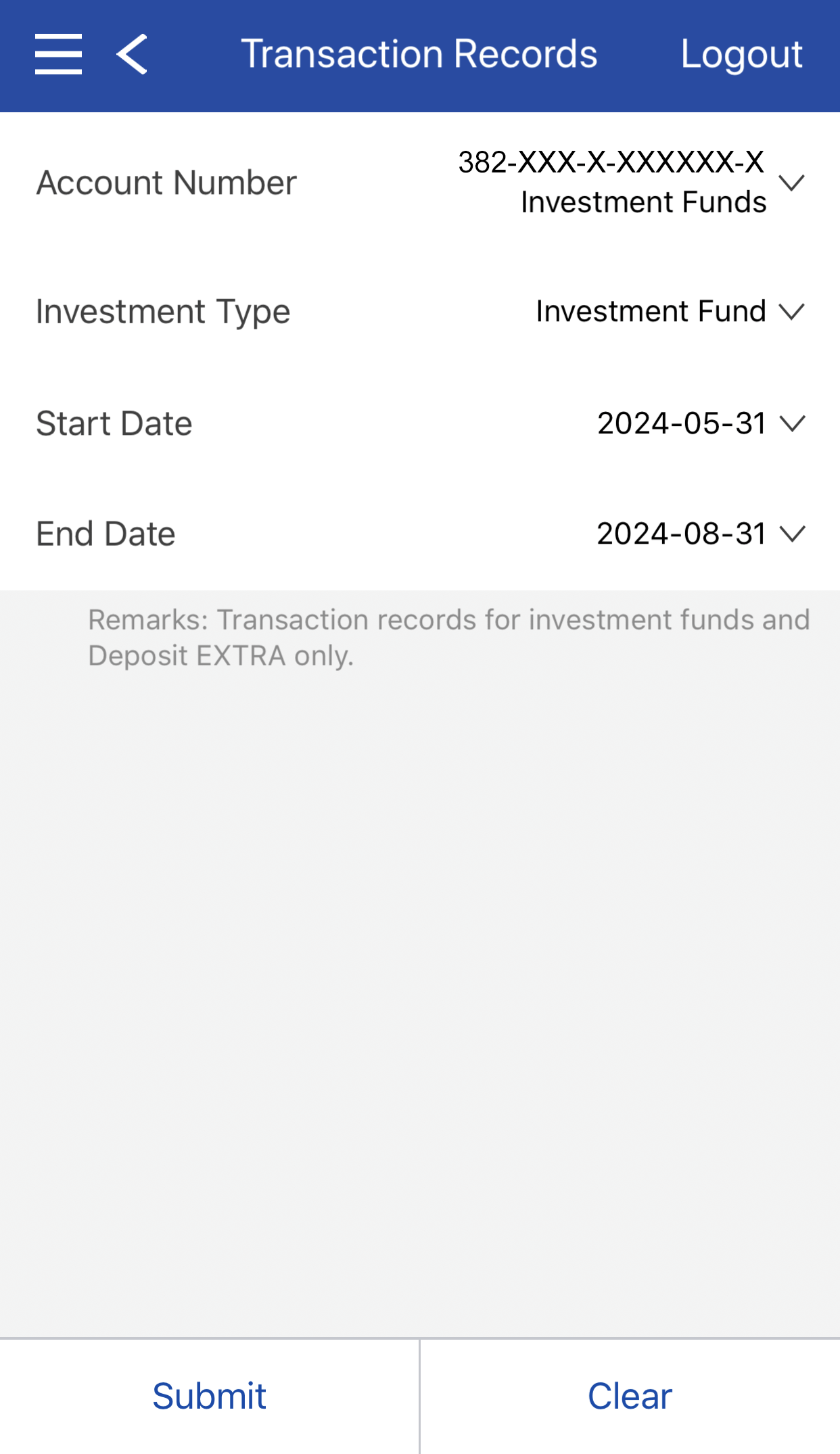
Task: Expand the Account Number dropdown
Action: click(x=790, y=183)
